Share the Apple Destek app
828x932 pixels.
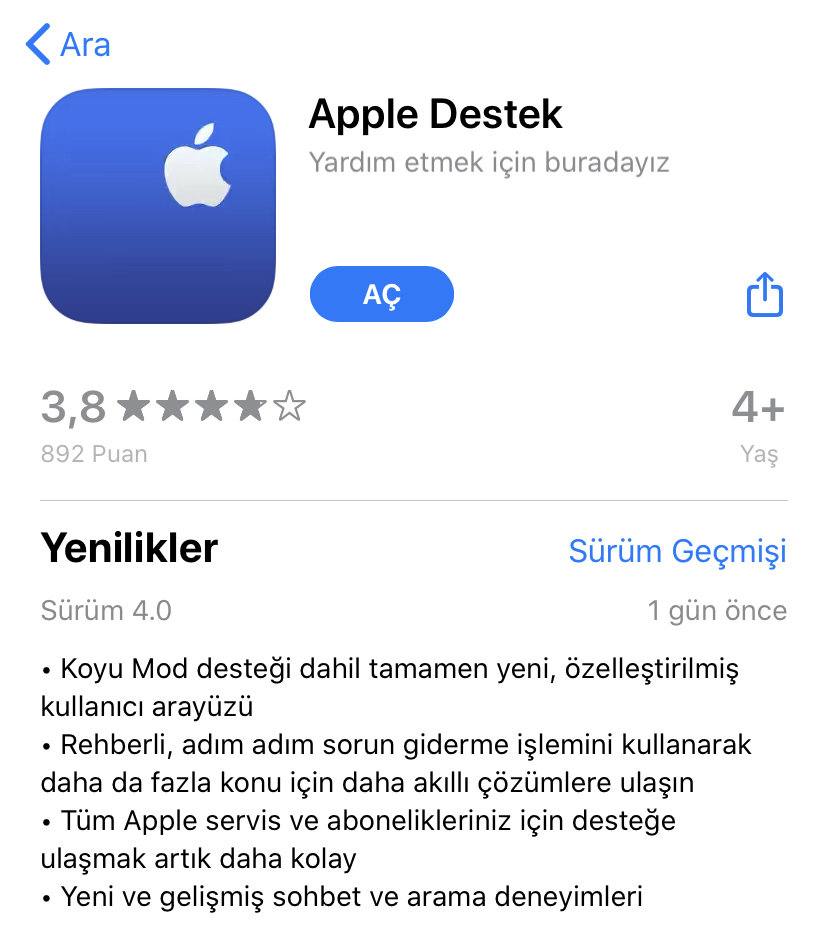coord(764,294)
